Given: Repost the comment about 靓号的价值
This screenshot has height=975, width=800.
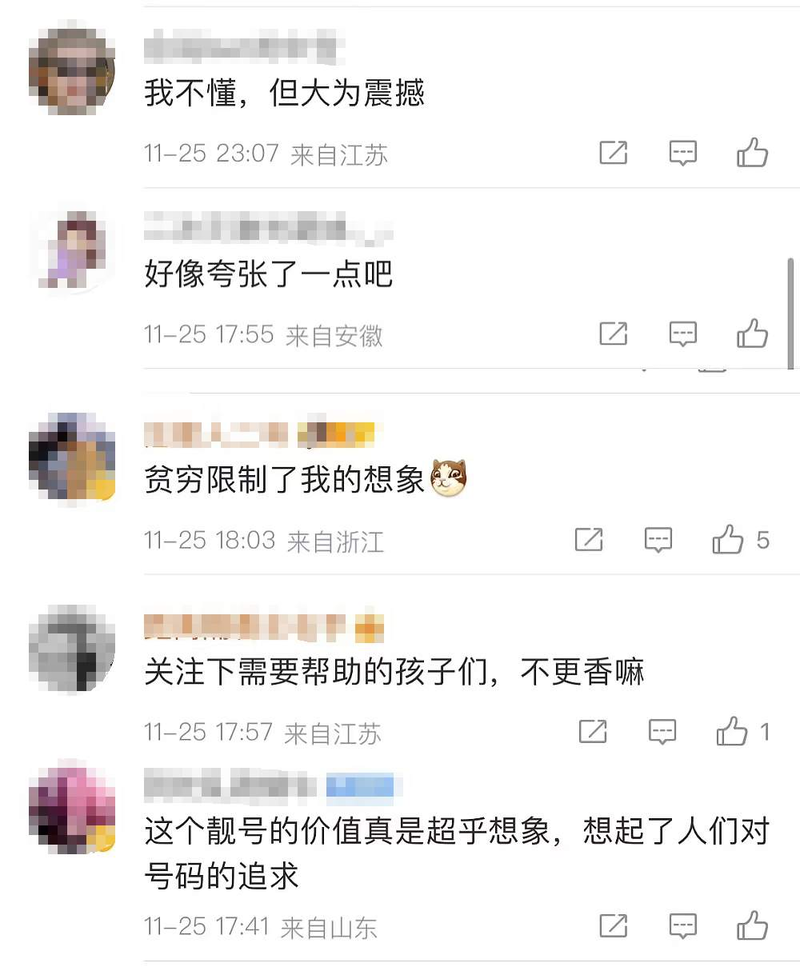Looking at the screenshot, I should tap(613, 926).
